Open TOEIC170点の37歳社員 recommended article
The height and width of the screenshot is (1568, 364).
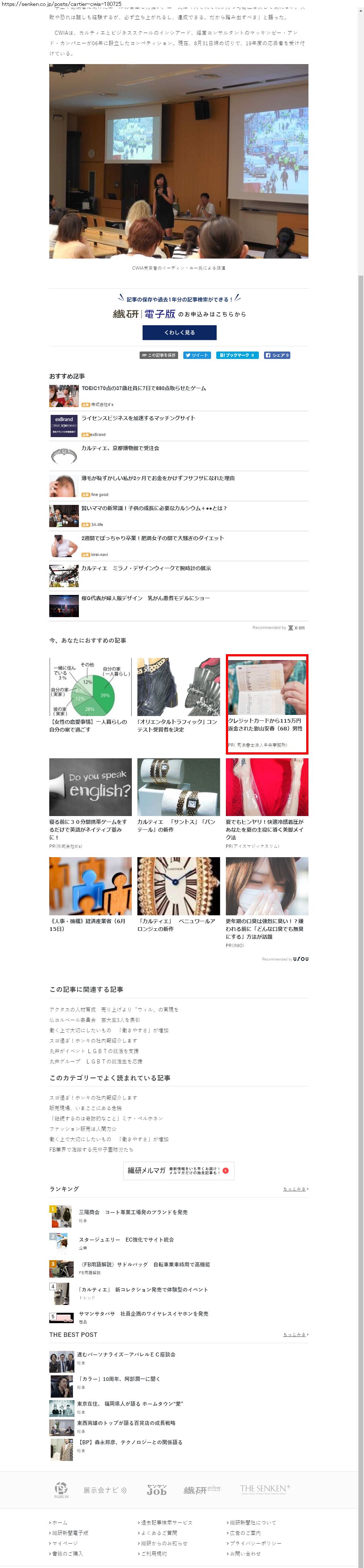[x=144, y=388]
